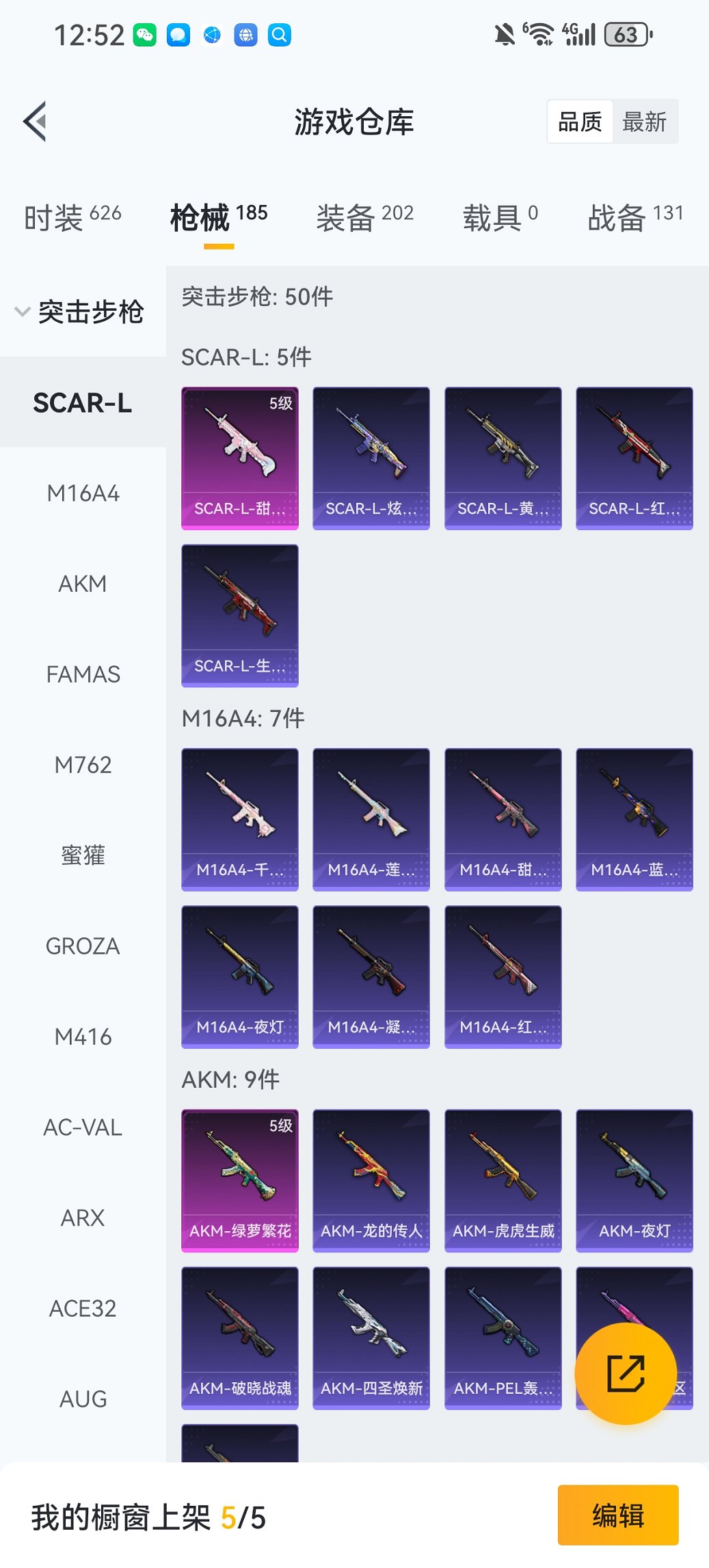Viewport: 709px width, 1568px height.
Task: View the M16A4-夜灯 skin
Action: tap(240, 976)
